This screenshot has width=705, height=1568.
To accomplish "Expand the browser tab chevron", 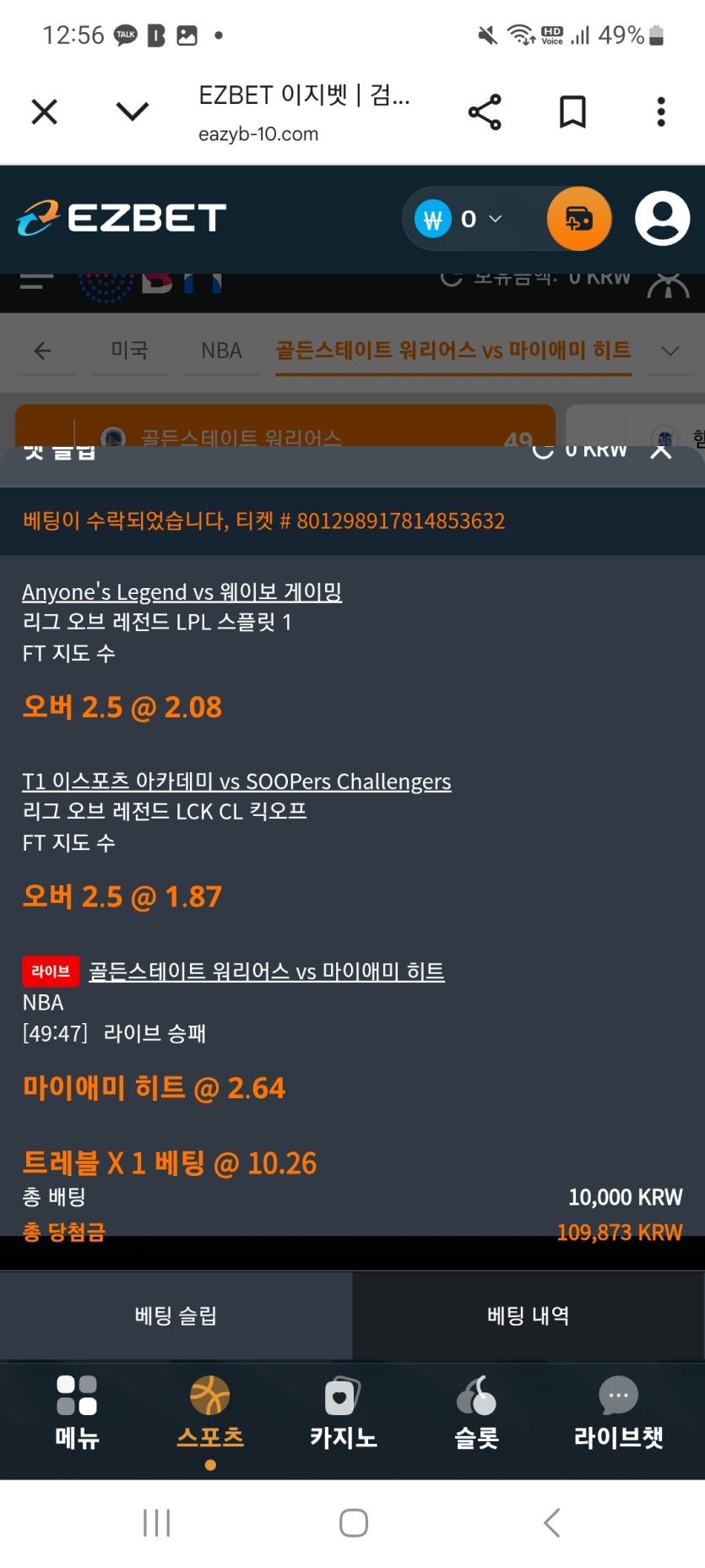I will click(x=133, y=112).
